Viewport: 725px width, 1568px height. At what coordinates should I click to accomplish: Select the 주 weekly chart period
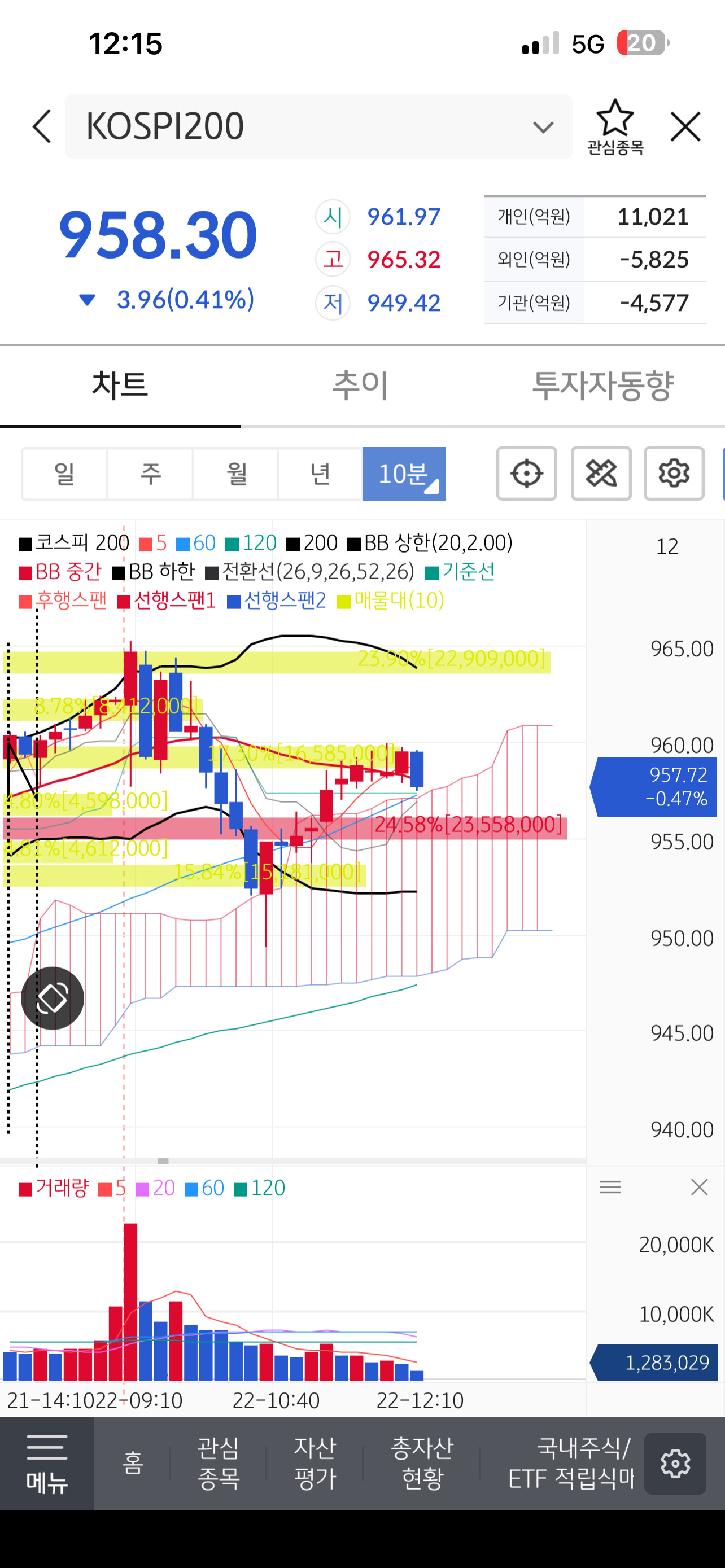point(150,474)
